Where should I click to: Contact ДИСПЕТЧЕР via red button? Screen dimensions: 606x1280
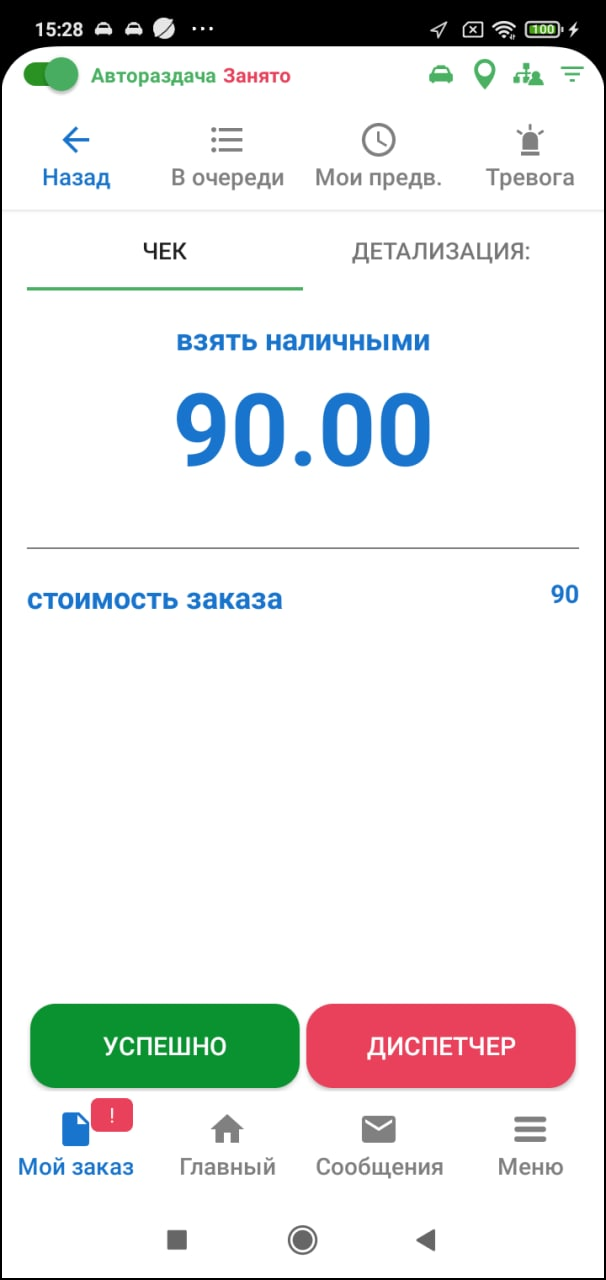click(441, 1046)
